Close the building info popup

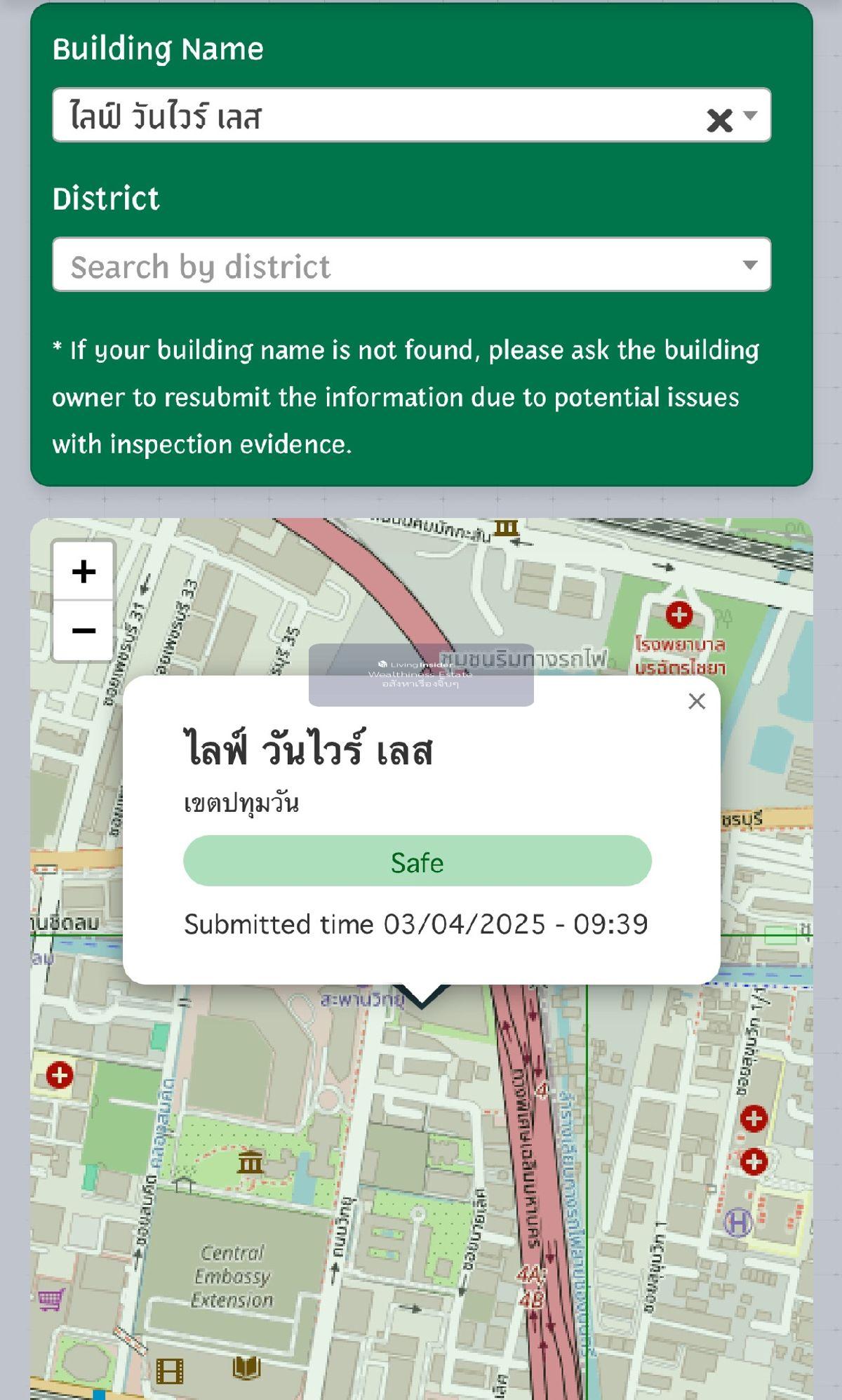coord(697,701)
